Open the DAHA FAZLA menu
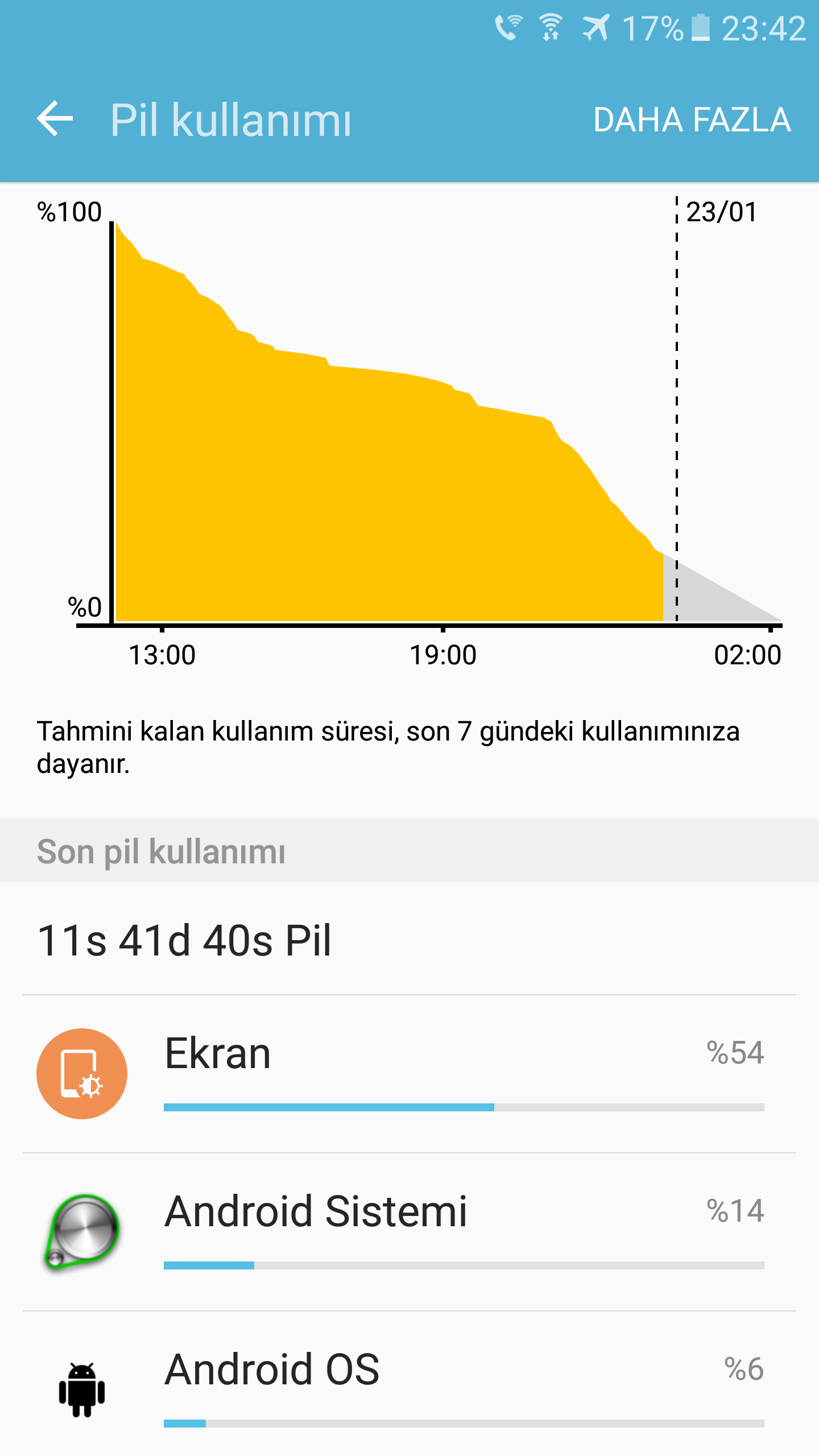This screenshot has height=1456, width=819. tap(692, 120)
